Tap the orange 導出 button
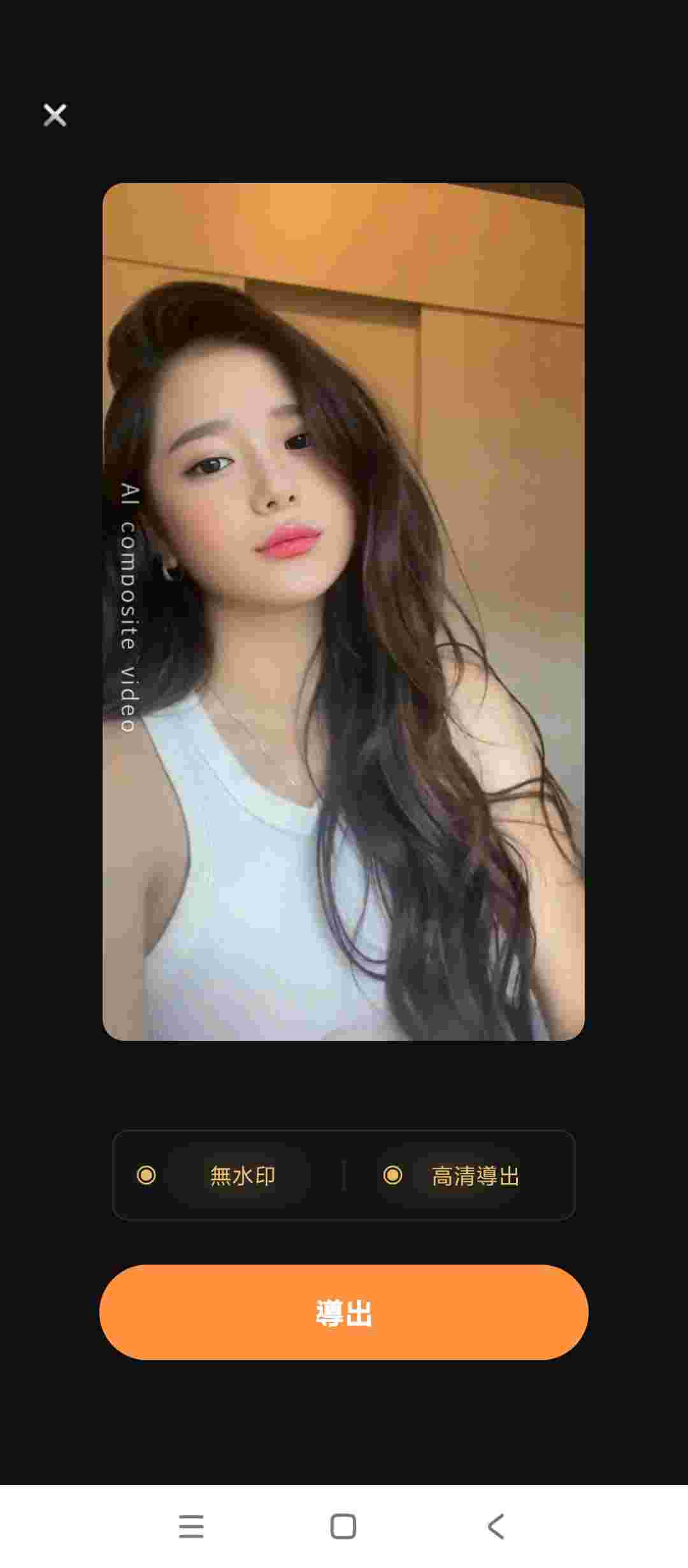Viewport: 688px width, 1568px height. tap(344, 1312)
